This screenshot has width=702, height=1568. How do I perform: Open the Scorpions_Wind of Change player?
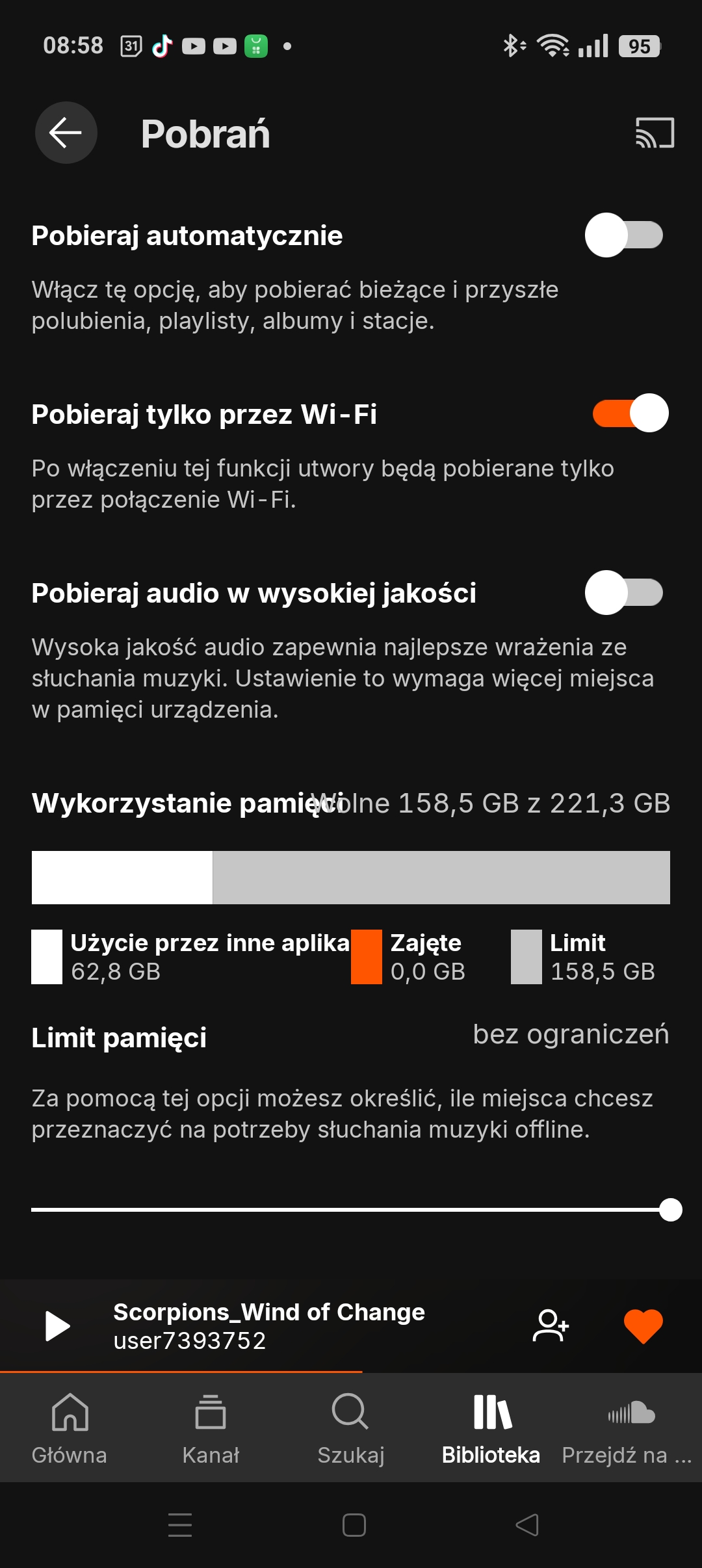(269, 1326)
